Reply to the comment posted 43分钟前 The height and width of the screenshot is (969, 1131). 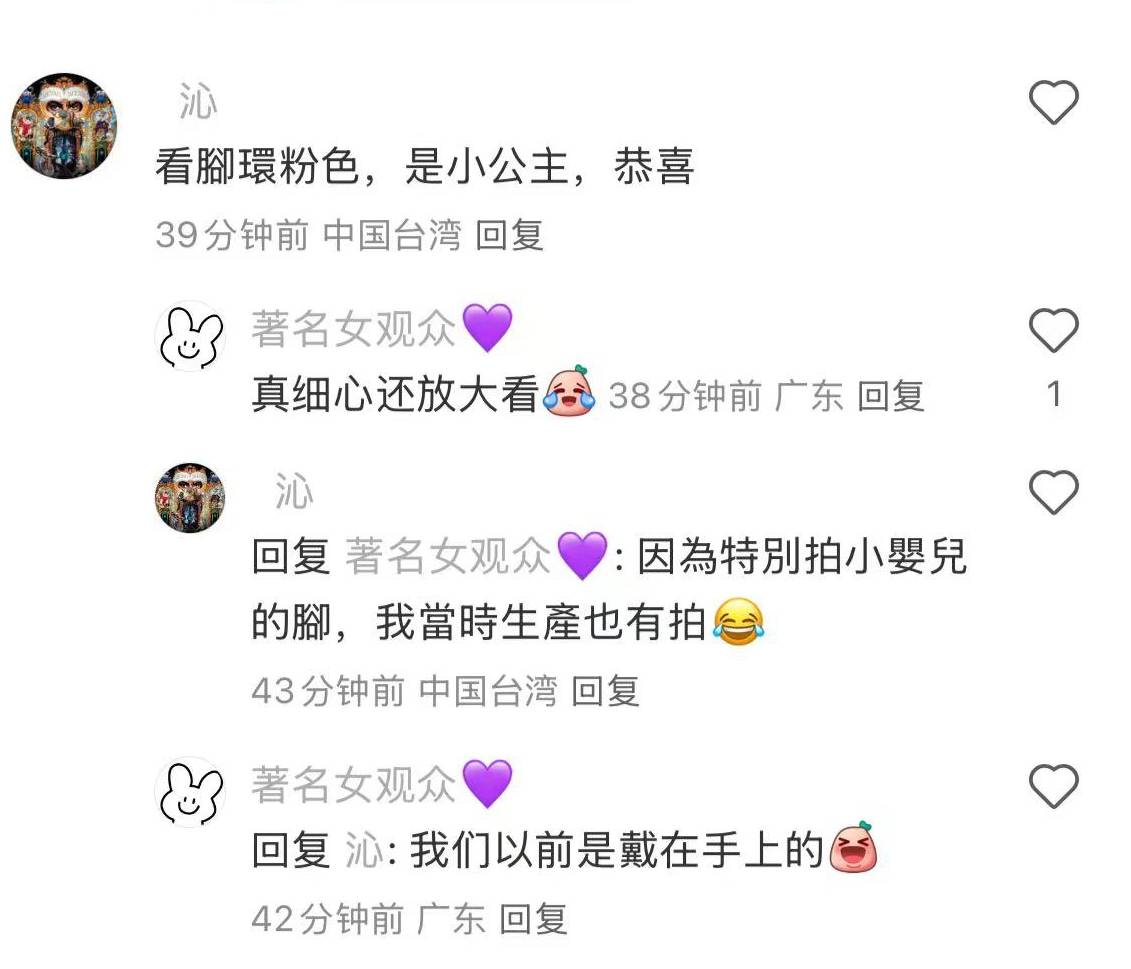604,691
